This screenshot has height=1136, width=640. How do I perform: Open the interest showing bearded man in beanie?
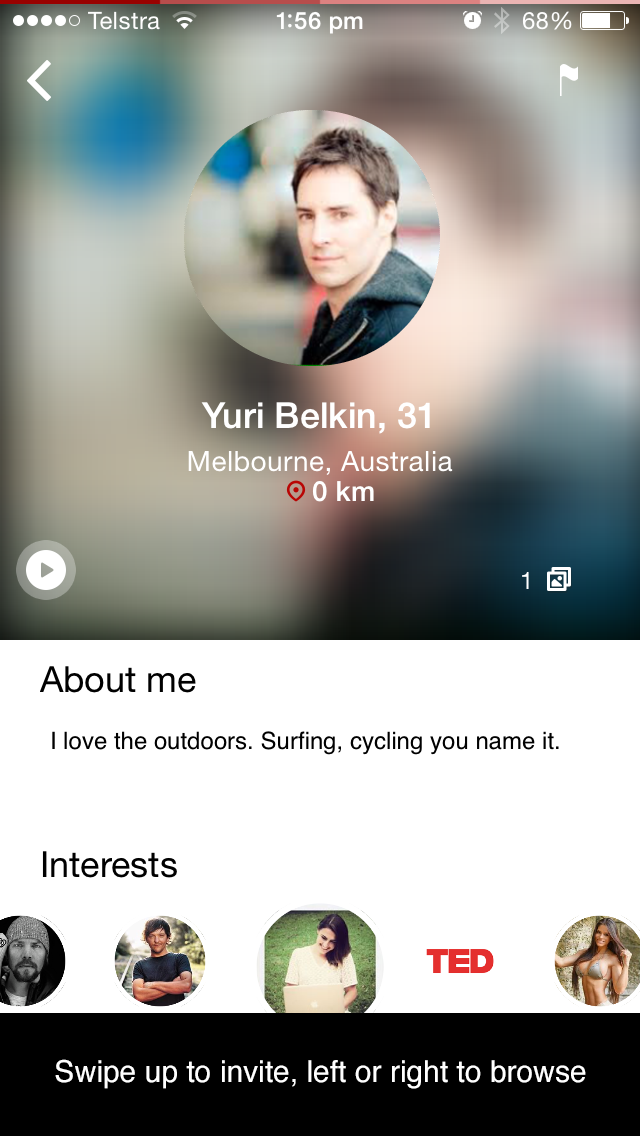(x=28, y=961)
